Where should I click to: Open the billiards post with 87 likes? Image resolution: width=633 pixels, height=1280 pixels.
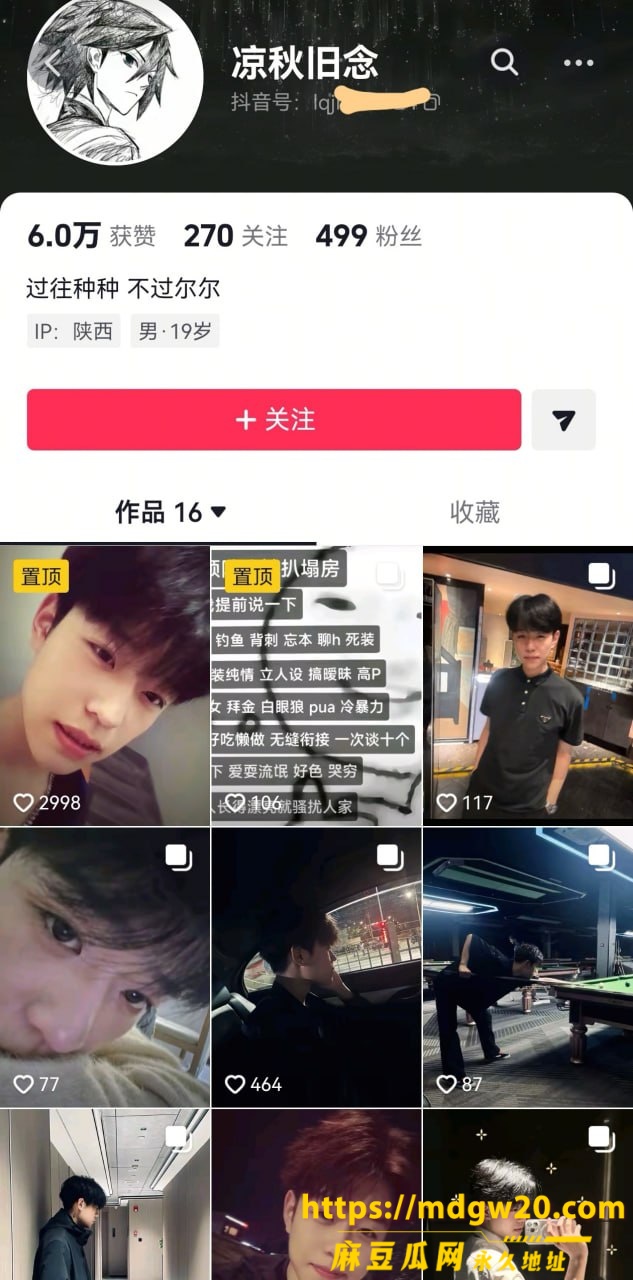528,967
